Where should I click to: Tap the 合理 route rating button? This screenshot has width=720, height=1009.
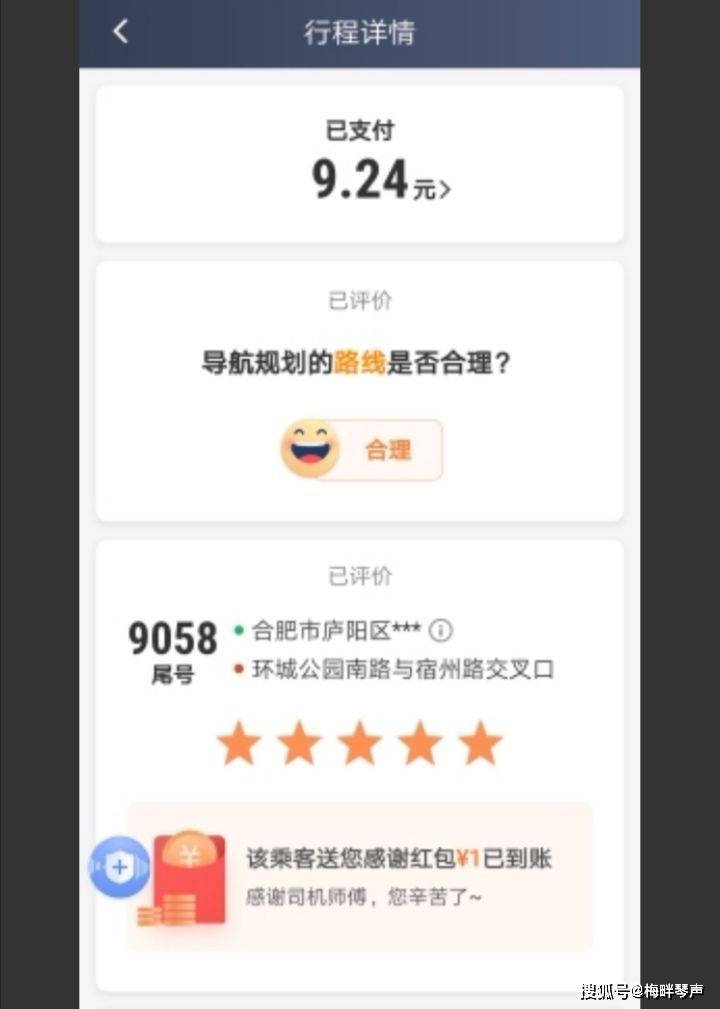click(361, 450)
